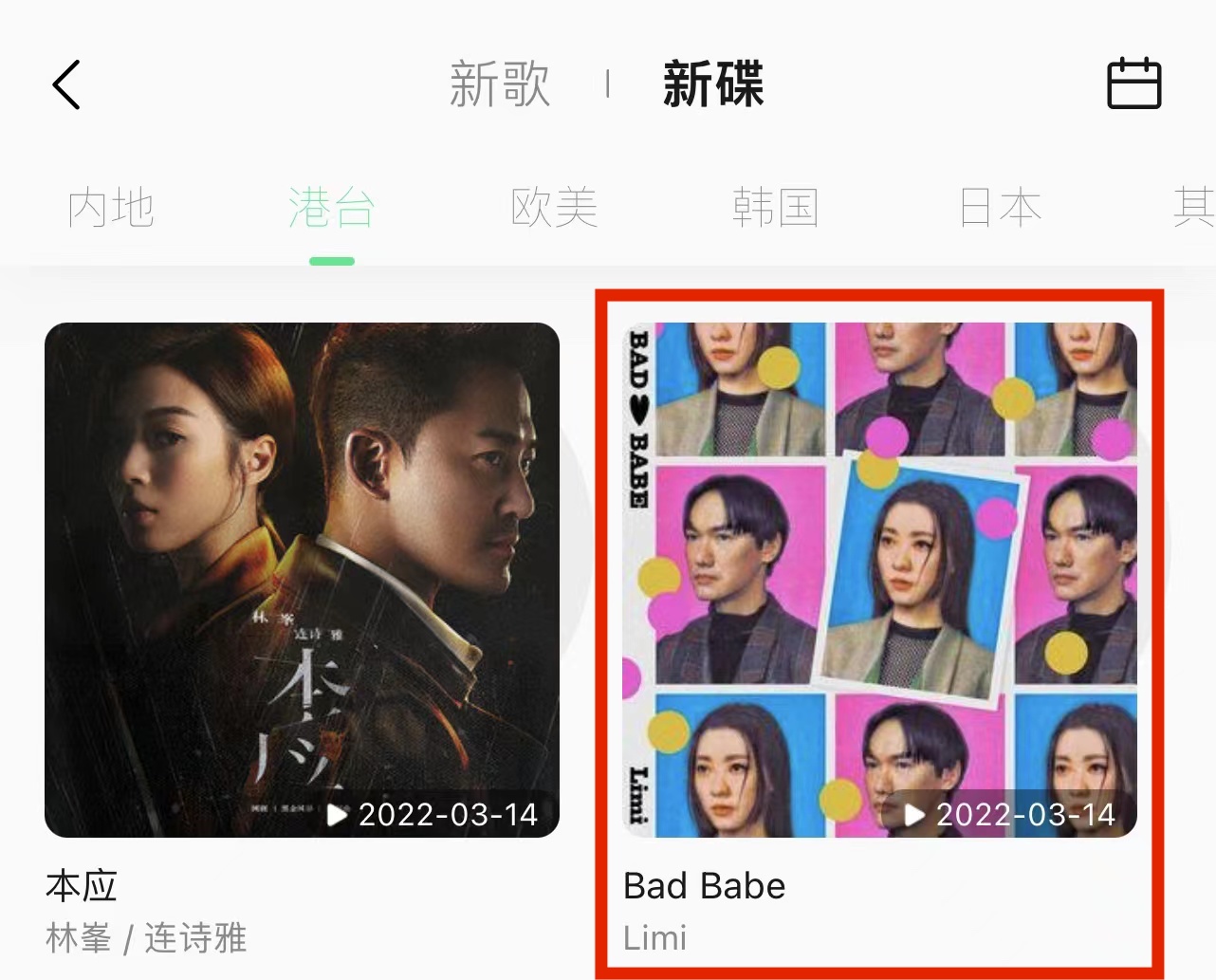Select the 新碟 tab

tap(713, 84)
